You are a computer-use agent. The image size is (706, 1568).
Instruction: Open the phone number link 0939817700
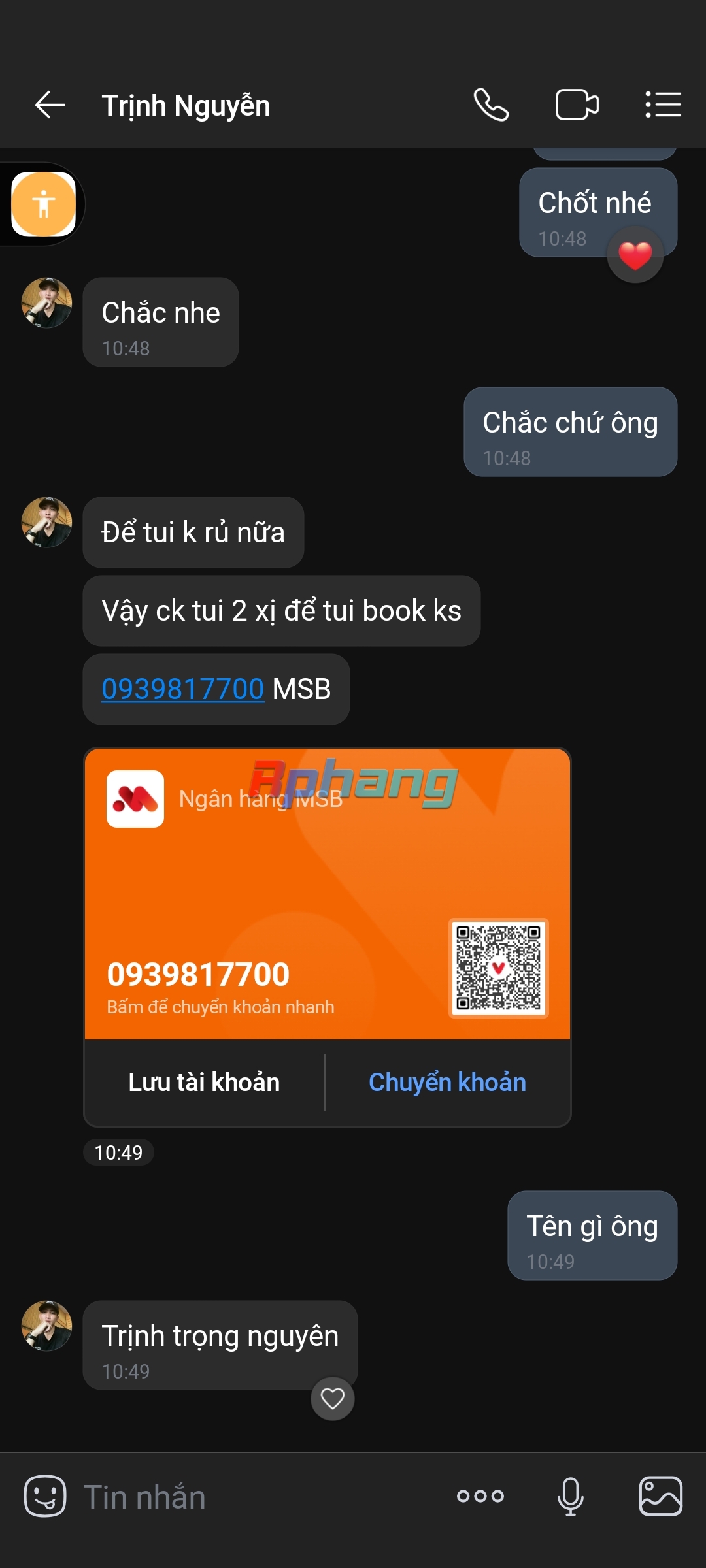pyautogui.click(x=182, y=689)
